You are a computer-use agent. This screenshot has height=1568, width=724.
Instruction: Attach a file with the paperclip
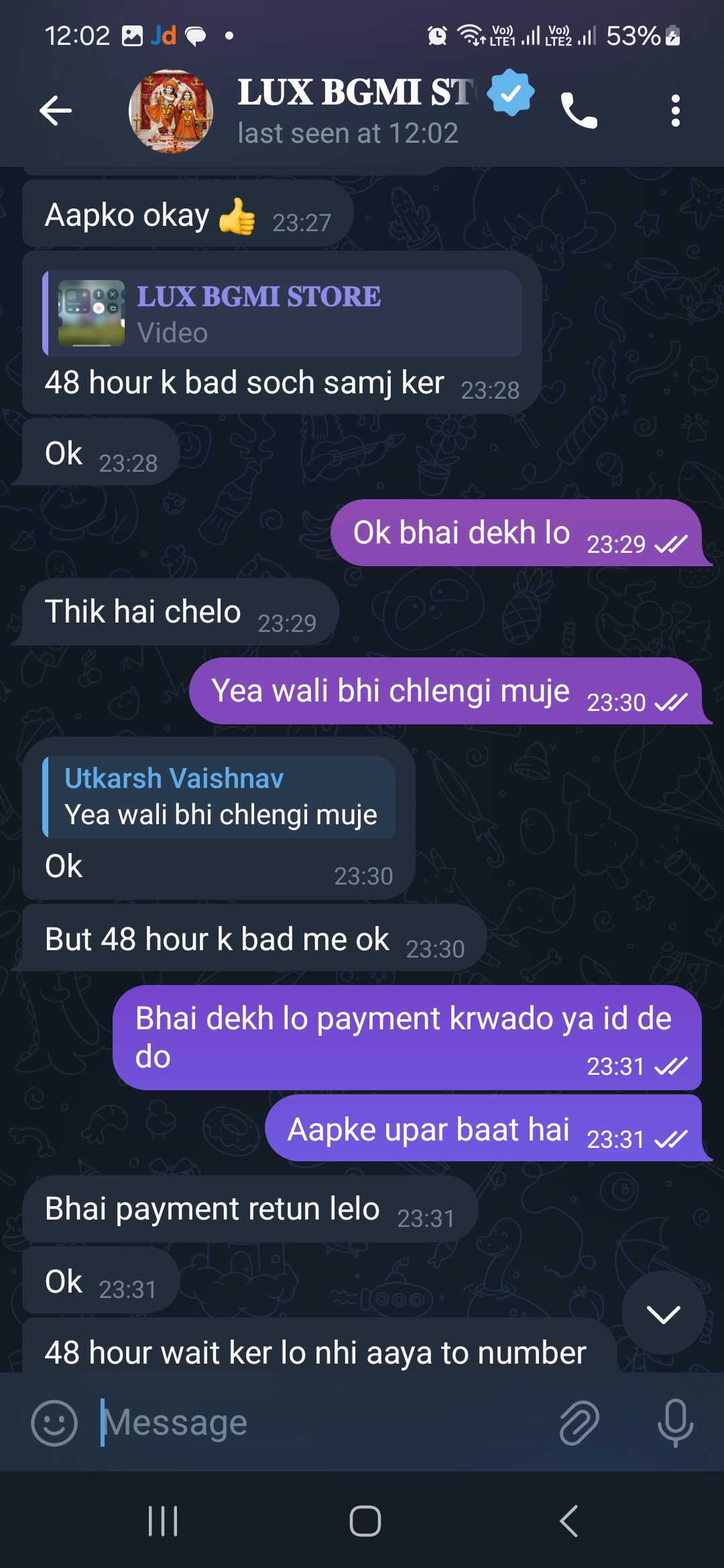click(579, 1423)
